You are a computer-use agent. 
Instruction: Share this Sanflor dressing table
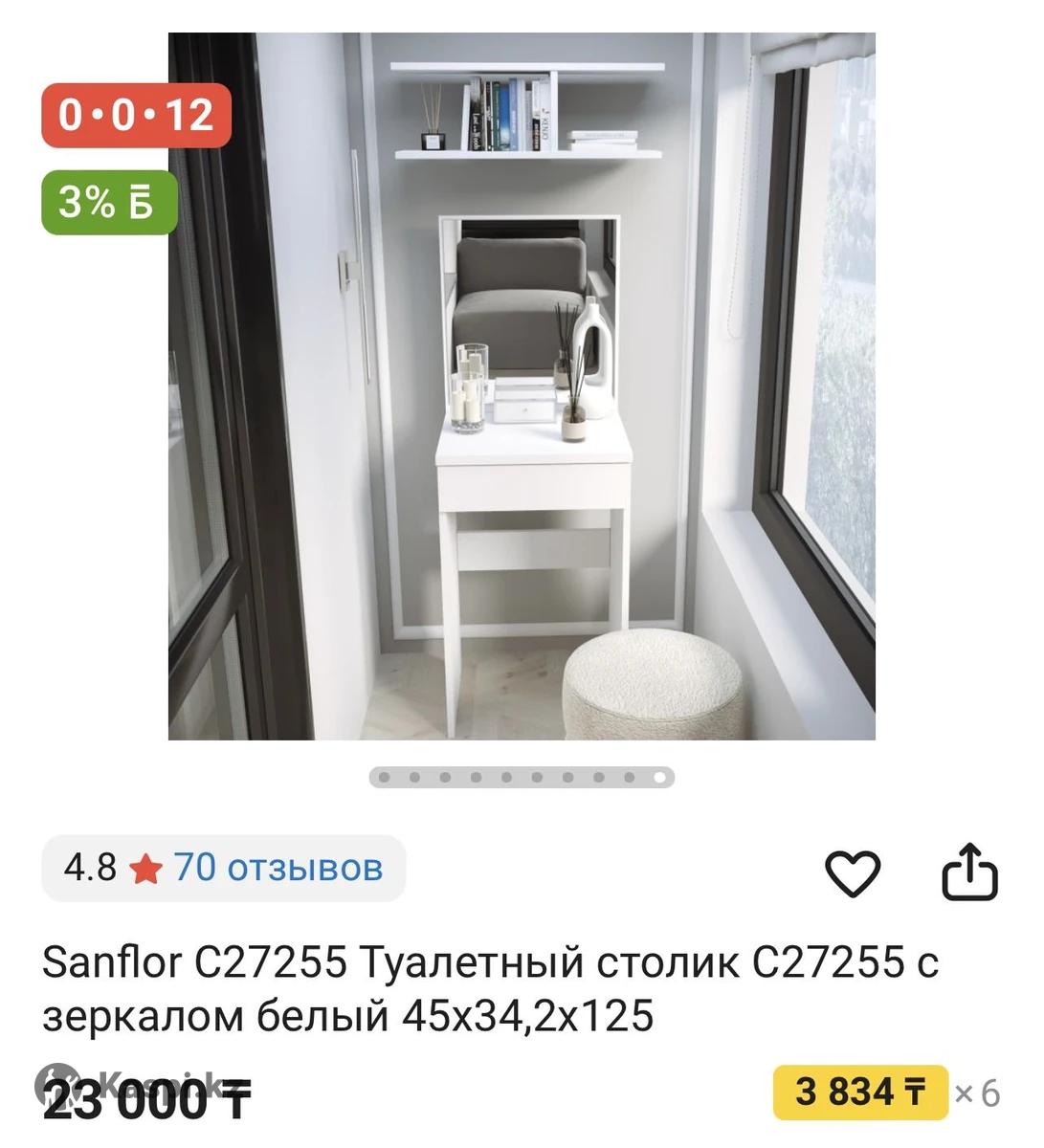(x=969, y=872)
